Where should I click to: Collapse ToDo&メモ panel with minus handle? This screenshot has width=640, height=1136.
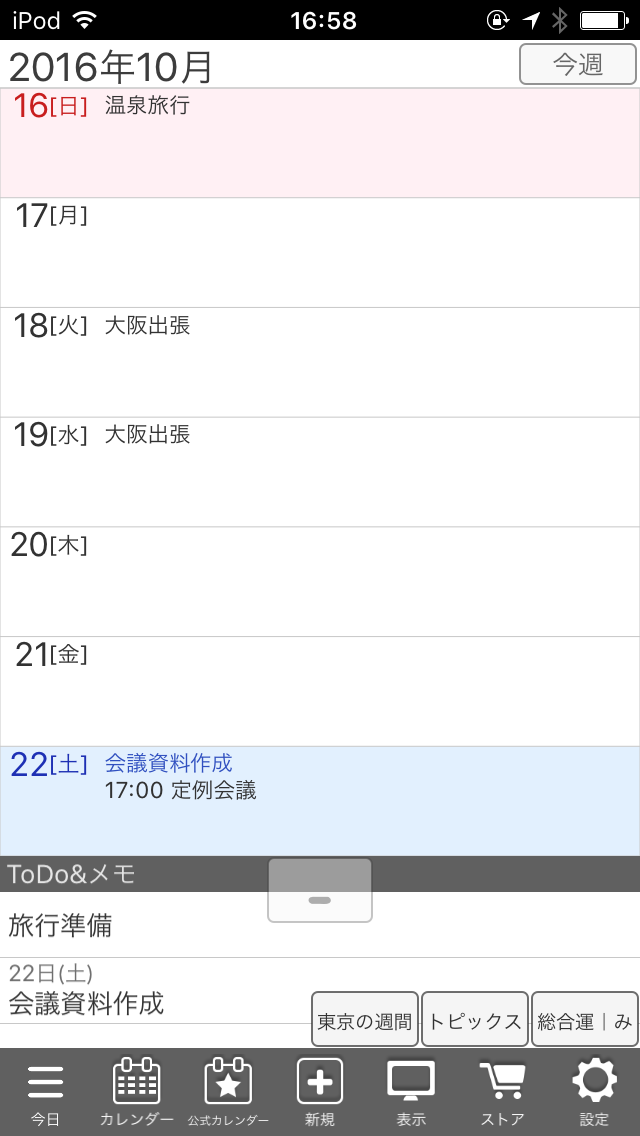[x=320, y=890]
